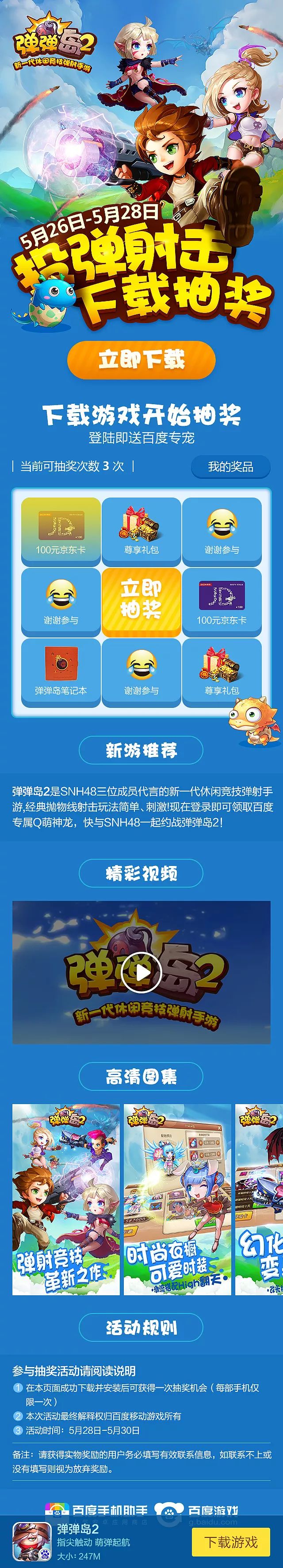
Task: Tap the yellow 下载游戏 button
Action: [x=231, y=1542]
